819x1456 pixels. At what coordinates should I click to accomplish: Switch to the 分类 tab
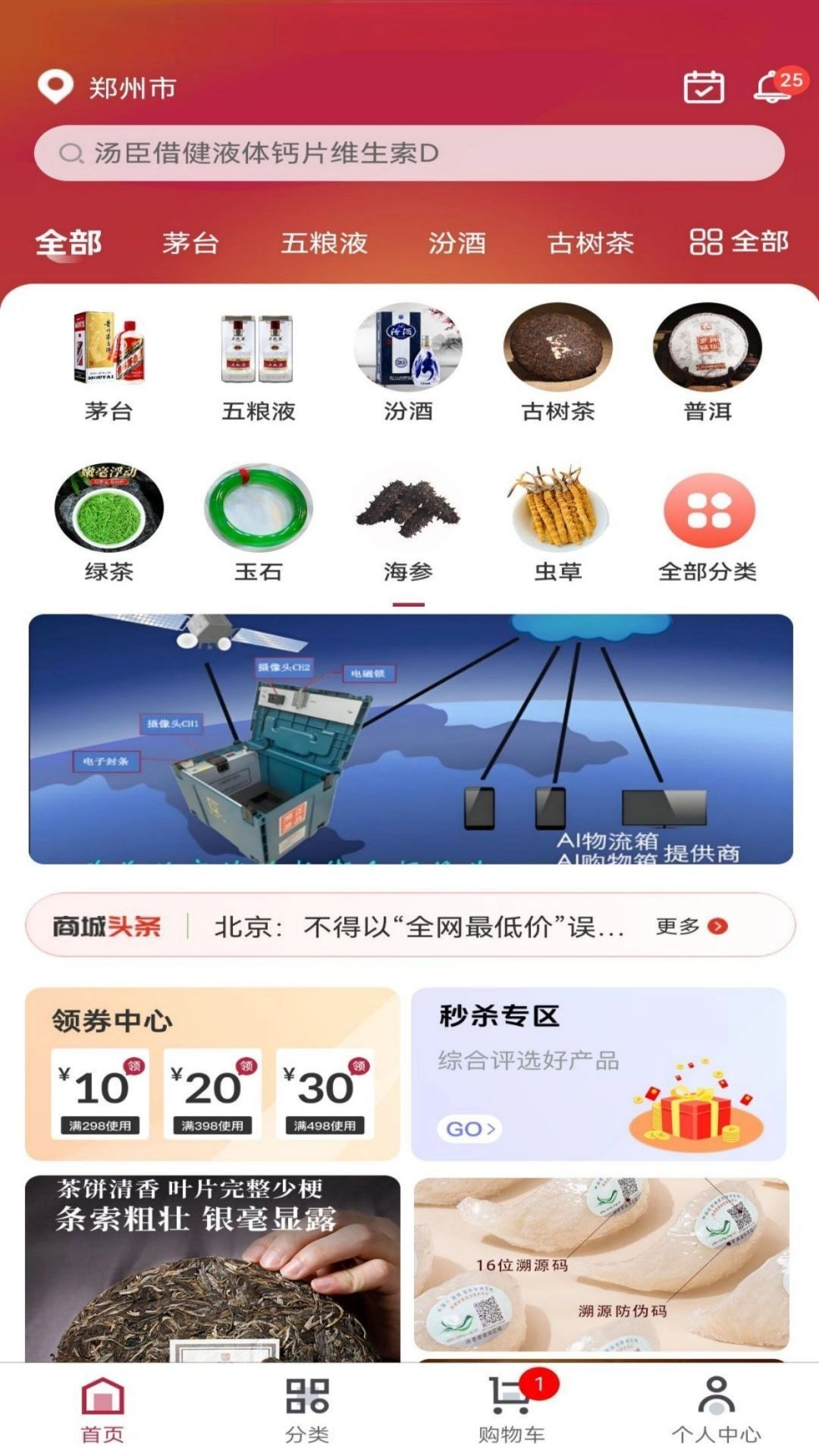pos(307,1409)
